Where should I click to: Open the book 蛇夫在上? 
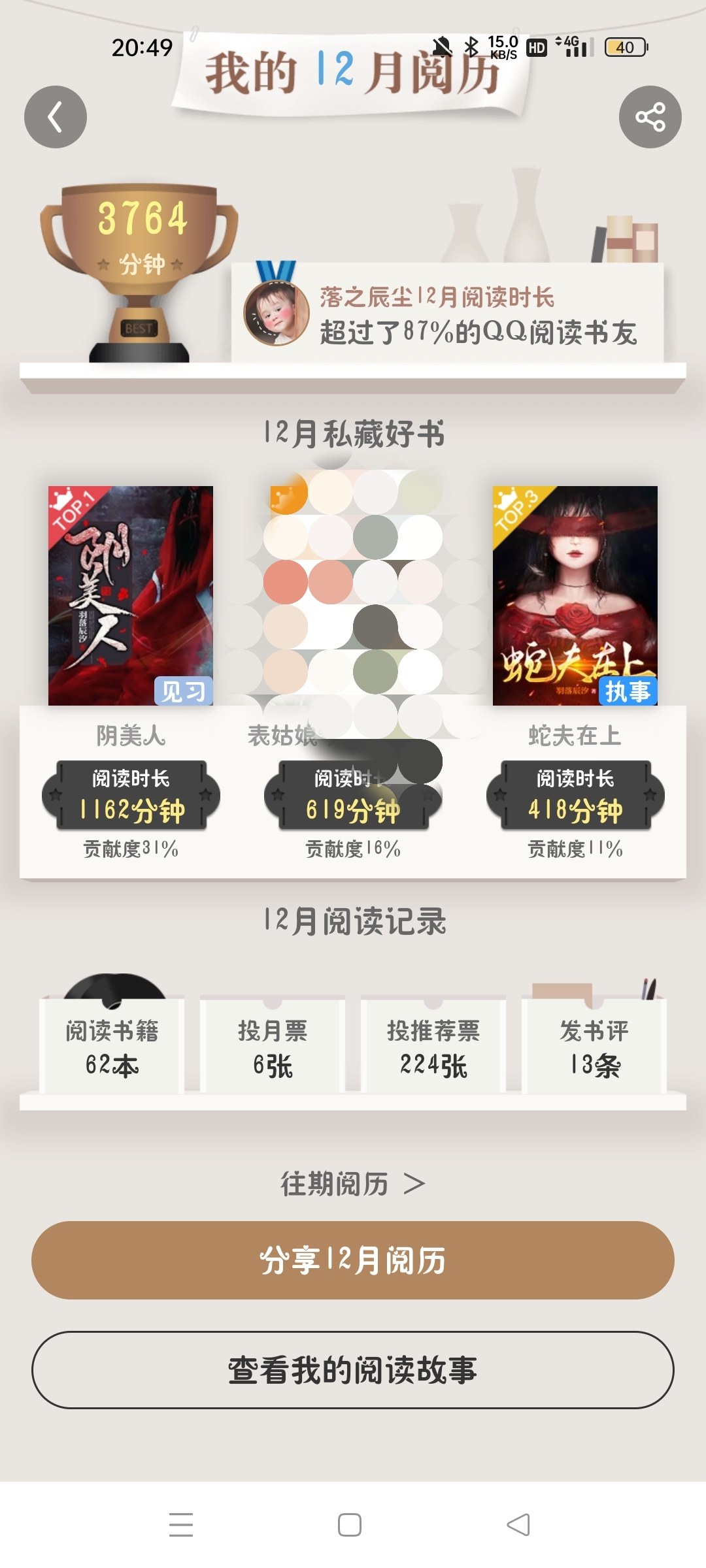575,595
